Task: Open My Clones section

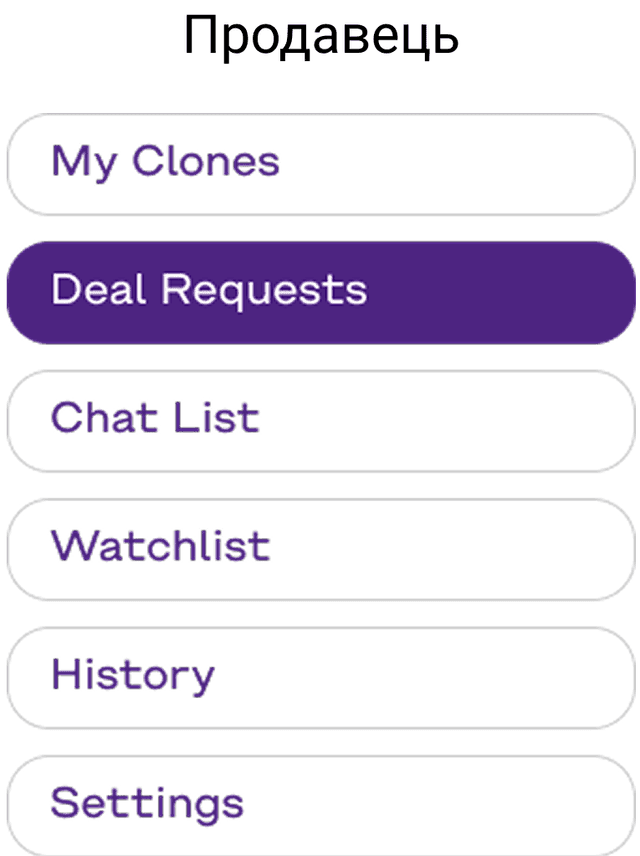Action: tap(320, 163)
